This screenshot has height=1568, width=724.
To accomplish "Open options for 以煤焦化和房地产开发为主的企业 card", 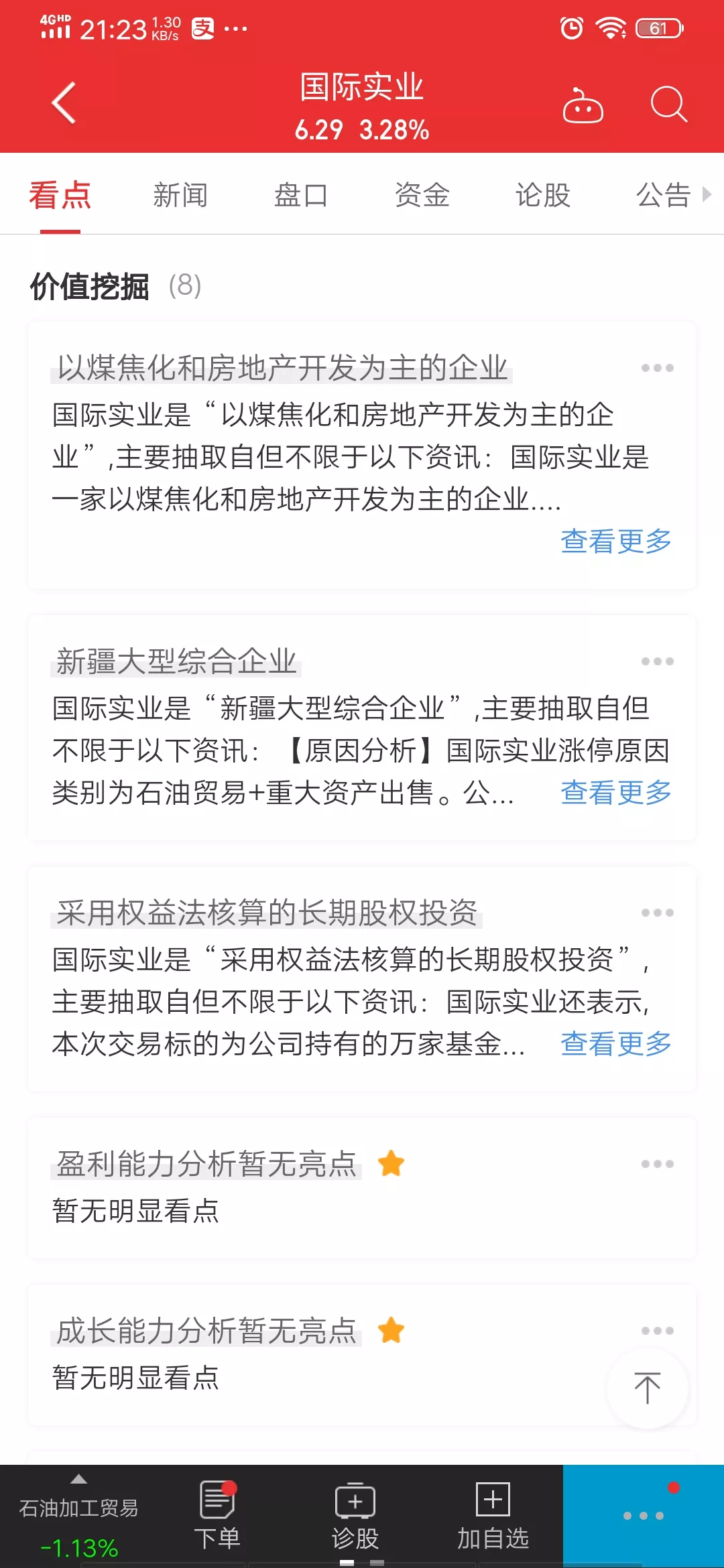I will [x=657, y=368].
